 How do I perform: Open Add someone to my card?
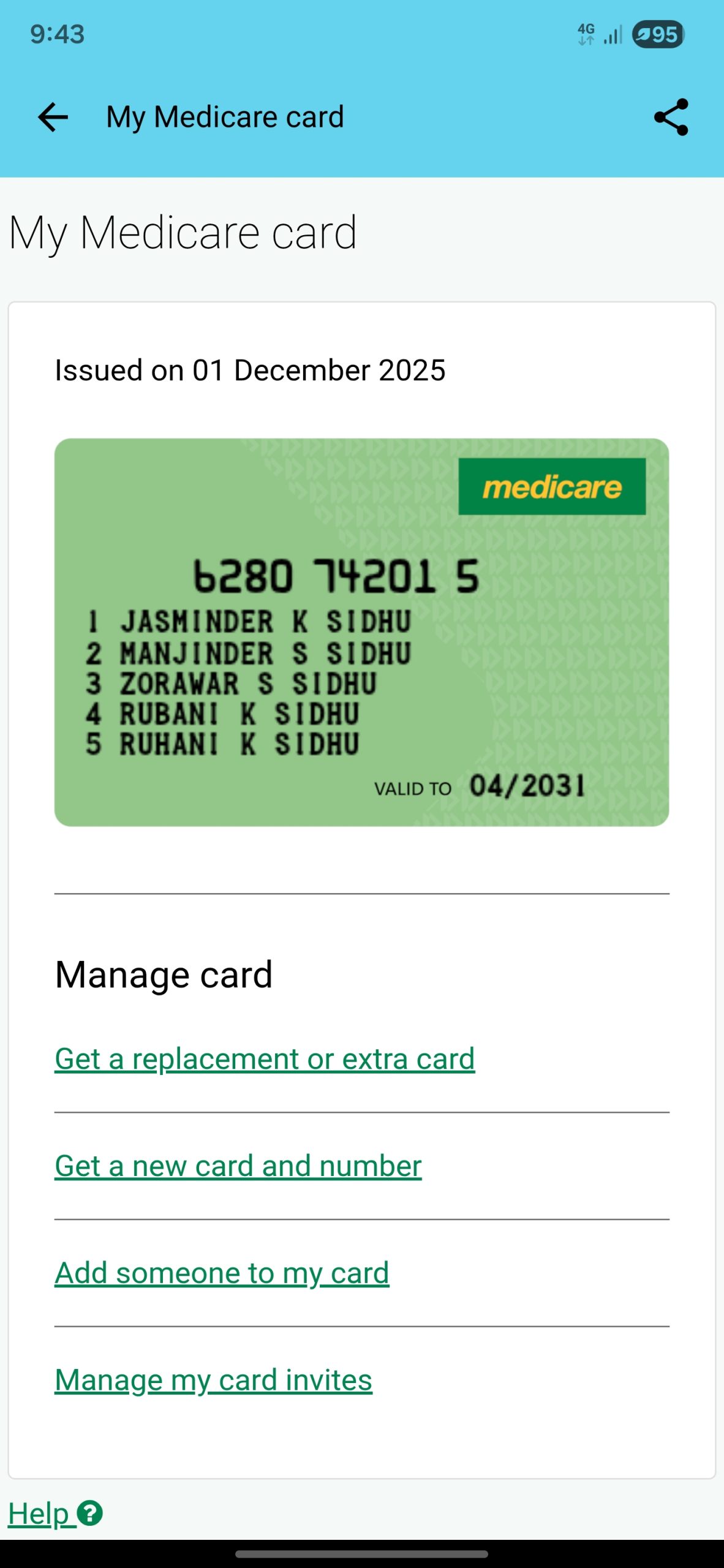click(x=222, y=1273)
